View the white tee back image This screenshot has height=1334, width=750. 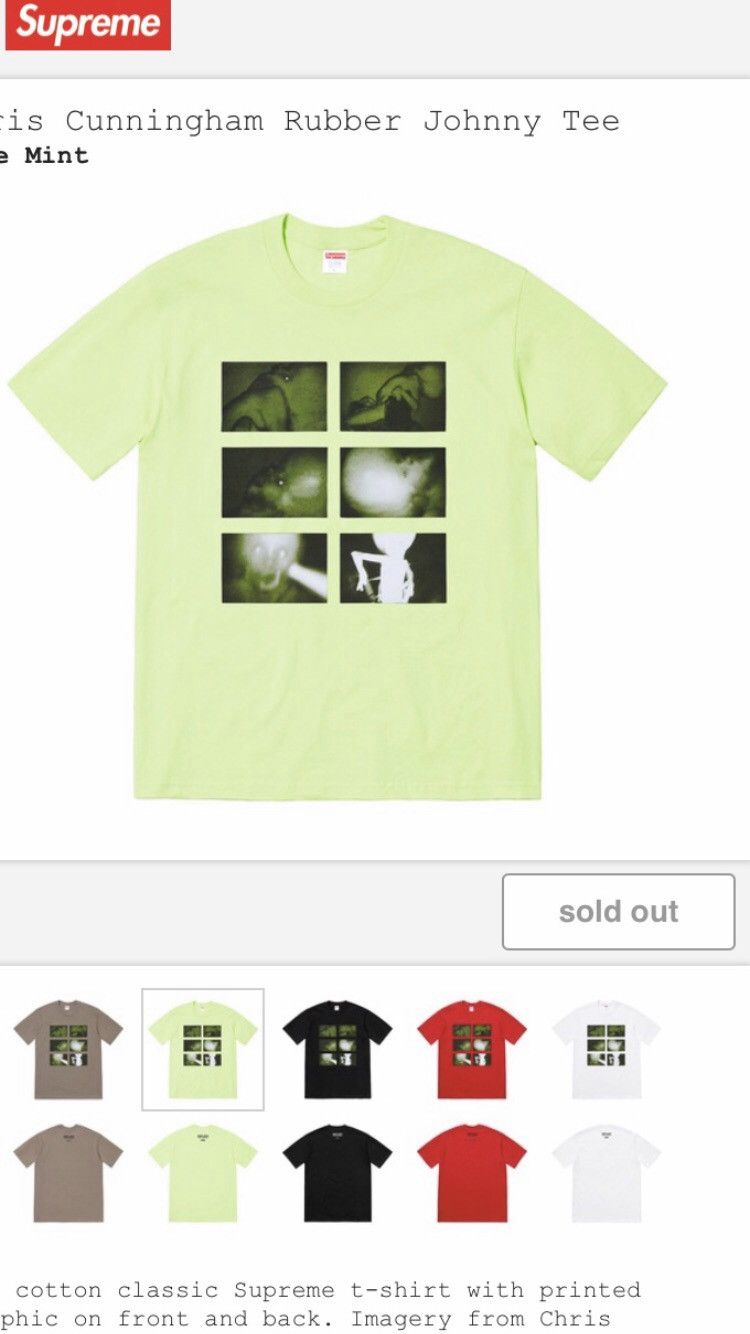(x=606, y=1172)
